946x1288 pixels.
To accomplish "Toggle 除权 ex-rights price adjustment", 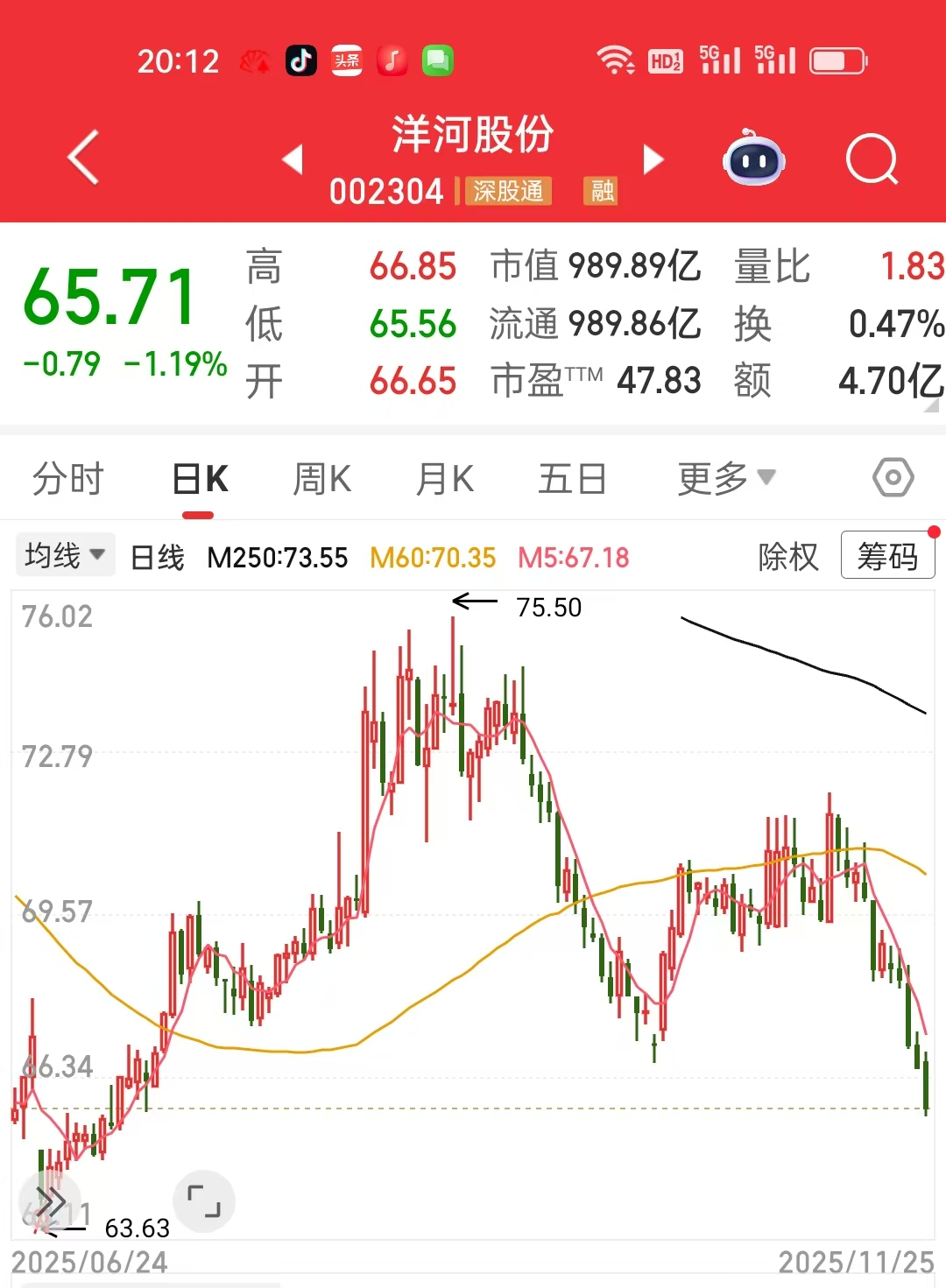I will [787, 555].
